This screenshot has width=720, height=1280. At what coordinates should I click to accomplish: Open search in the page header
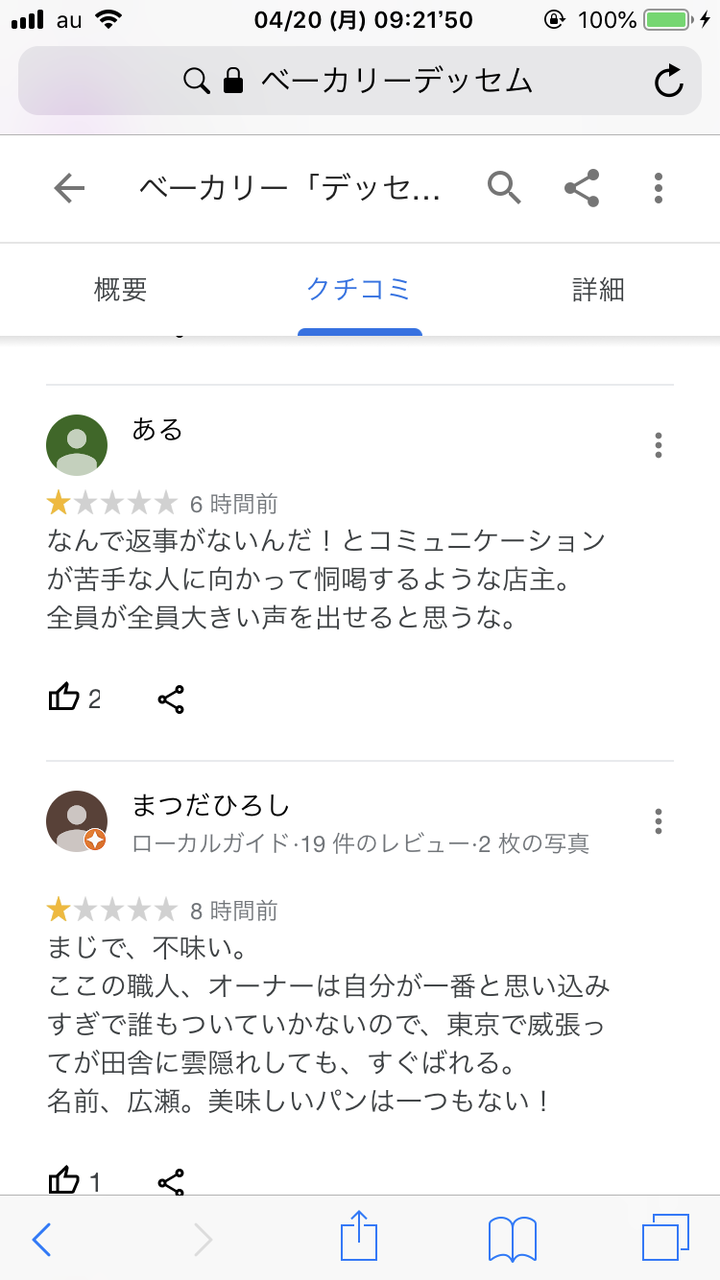(504, 188)
